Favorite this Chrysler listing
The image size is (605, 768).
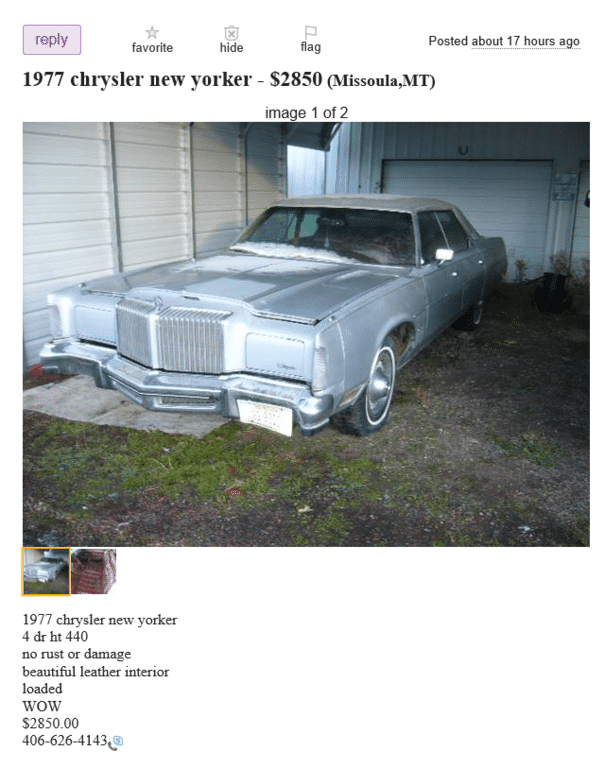tap(152, 39)
